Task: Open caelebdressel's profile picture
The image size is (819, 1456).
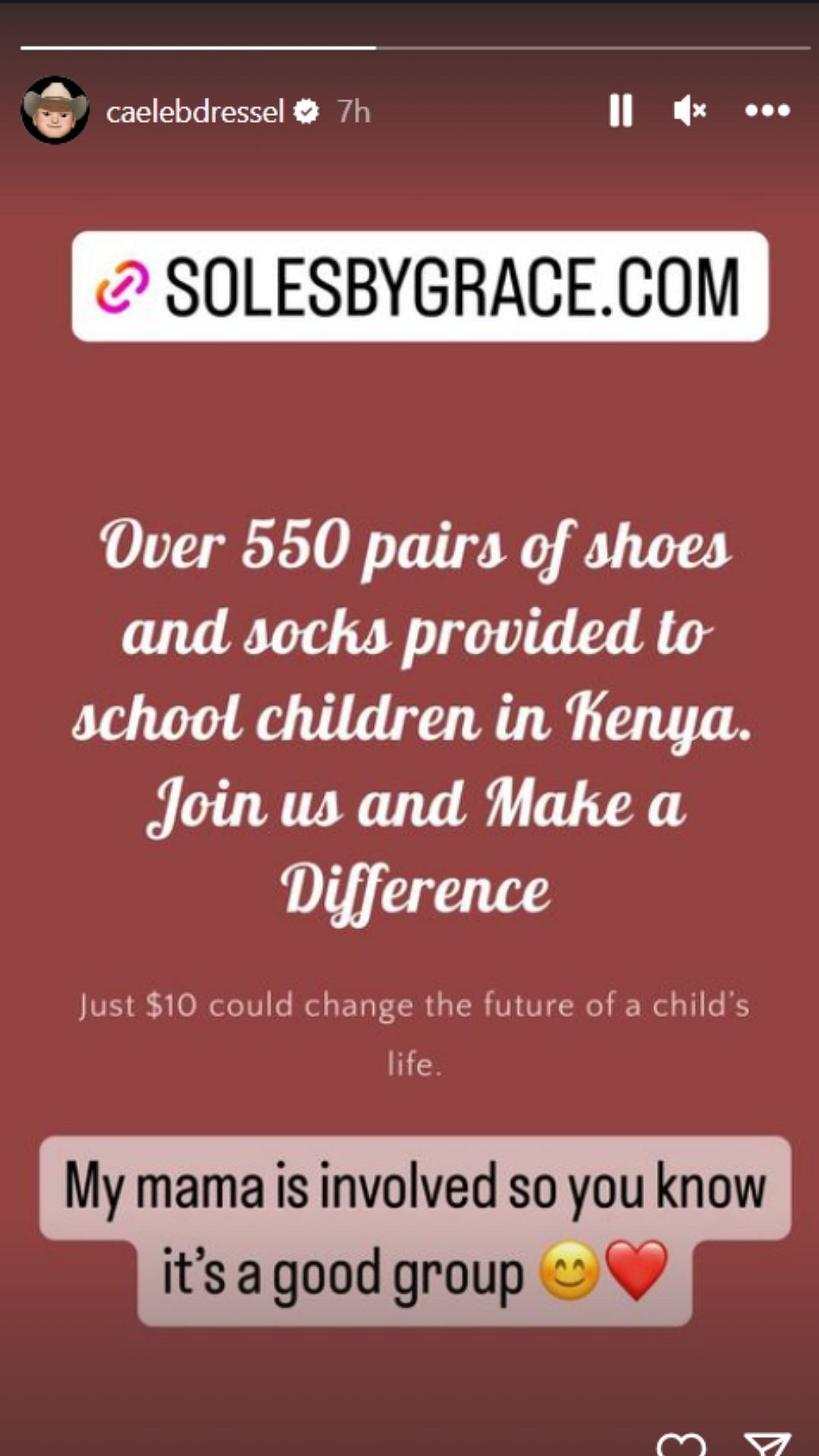Action: click(x=55, y=111)
